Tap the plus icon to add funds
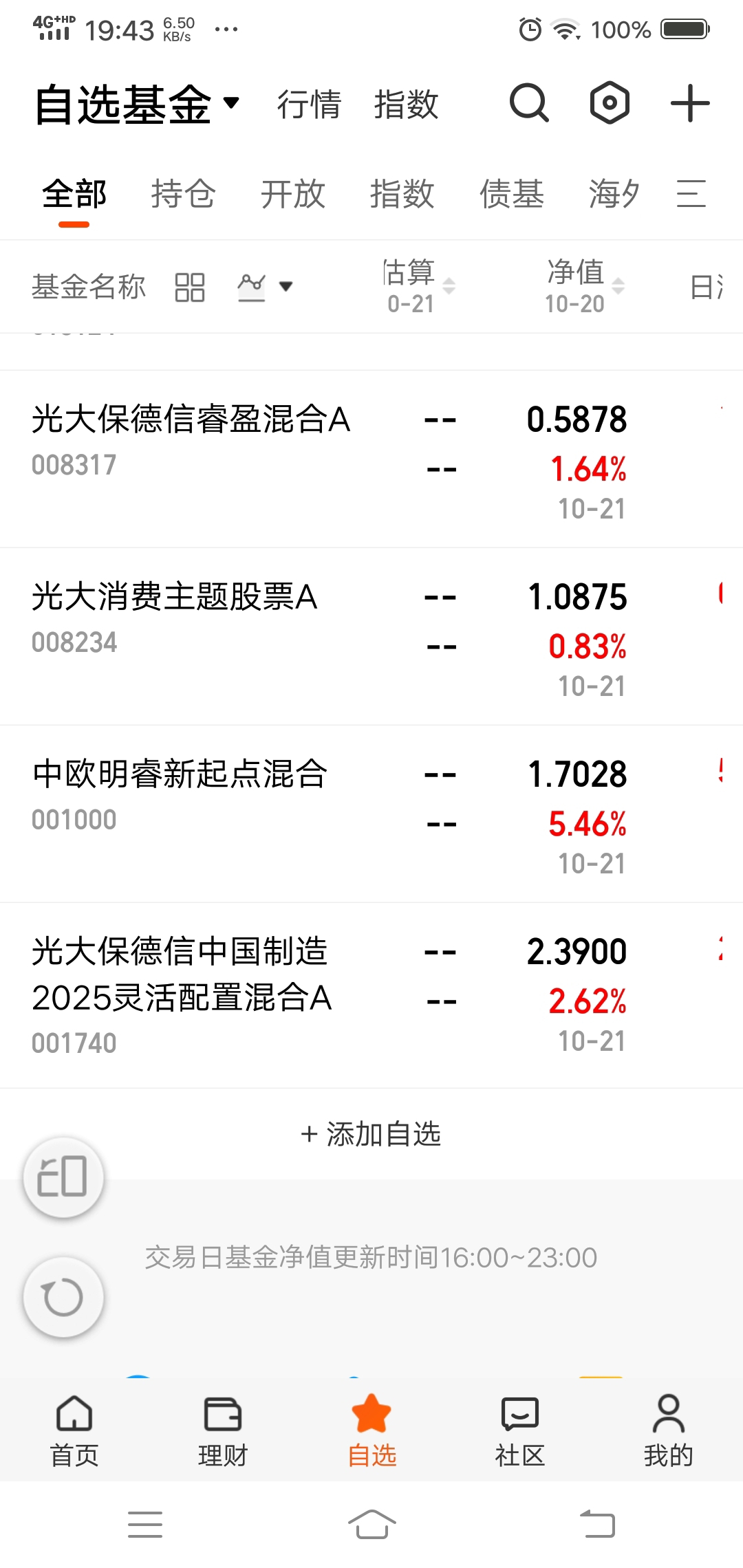The width and height of the screenshot is (743, 1568). [x=689, y=103]
